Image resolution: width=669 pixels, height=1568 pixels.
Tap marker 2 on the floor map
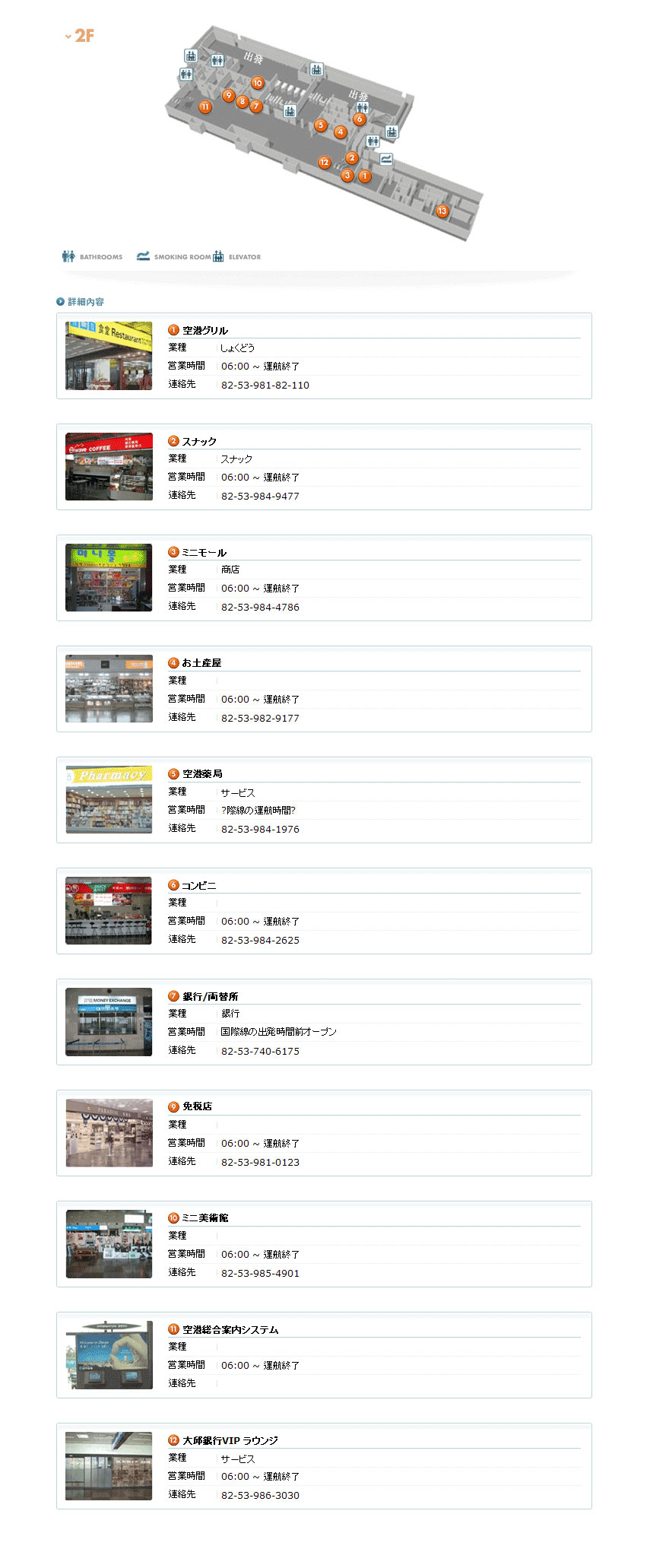(x=351, y=158)
